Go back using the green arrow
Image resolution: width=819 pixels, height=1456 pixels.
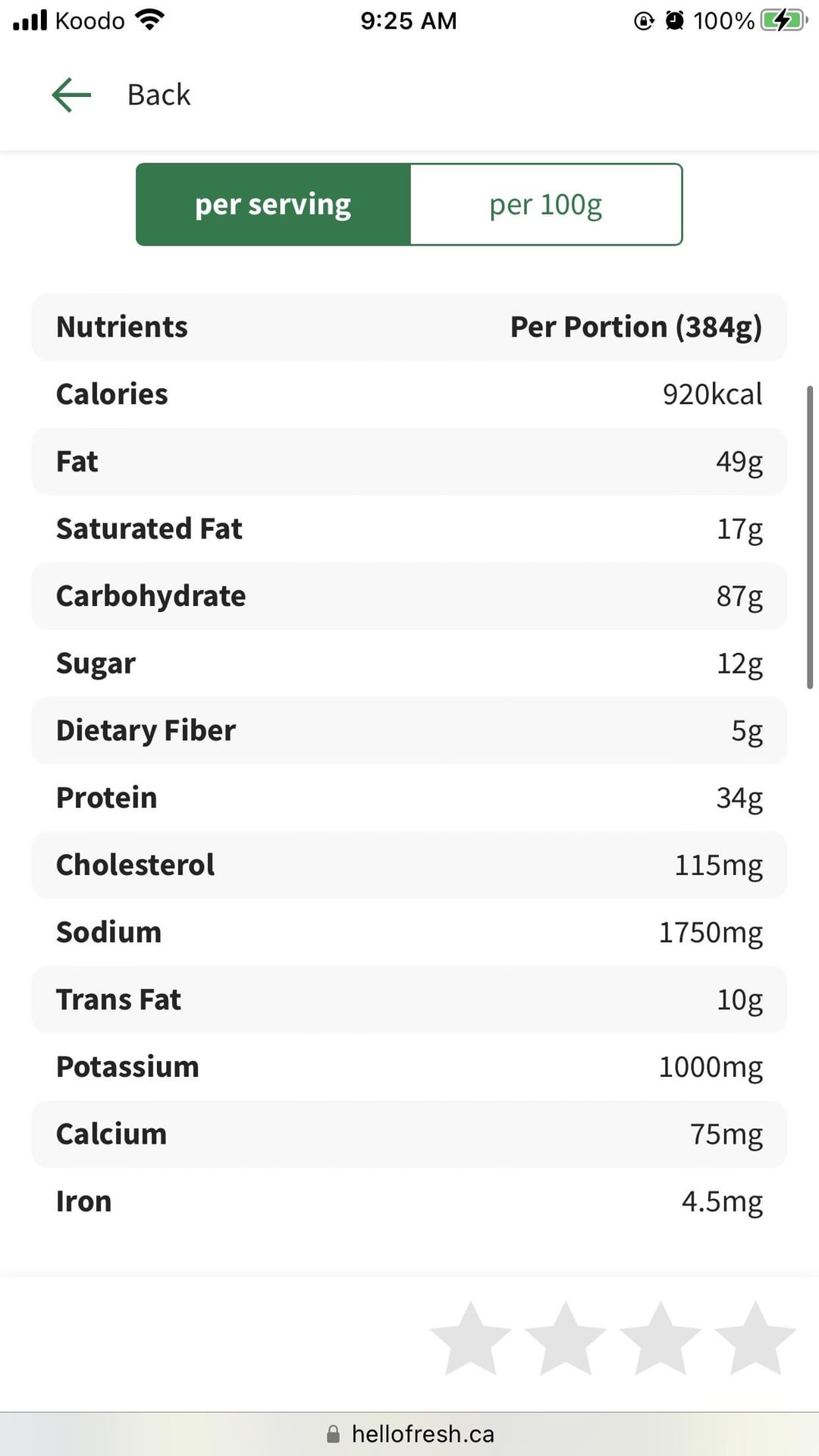click(x=72, y=95)
